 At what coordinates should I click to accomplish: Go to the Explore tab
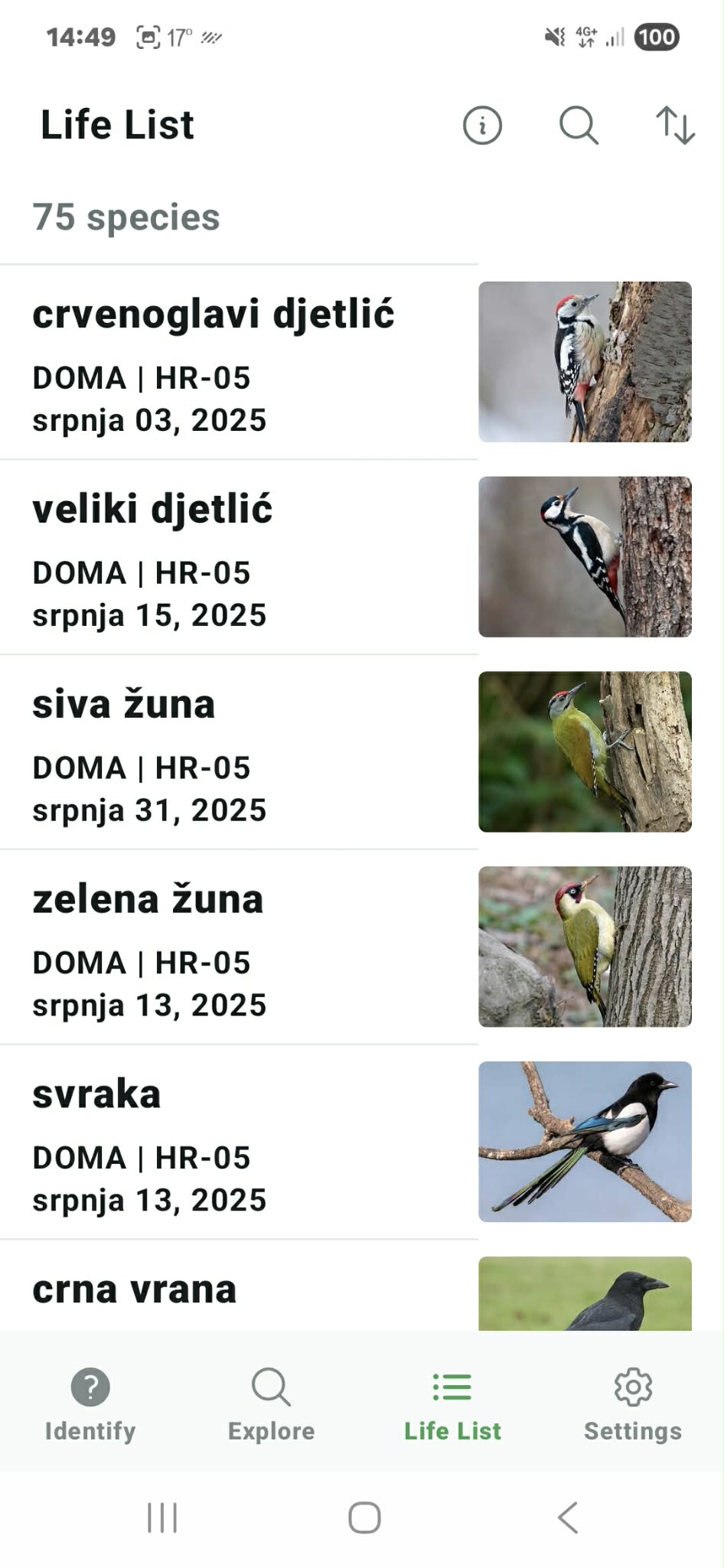tap(271, 1405)
